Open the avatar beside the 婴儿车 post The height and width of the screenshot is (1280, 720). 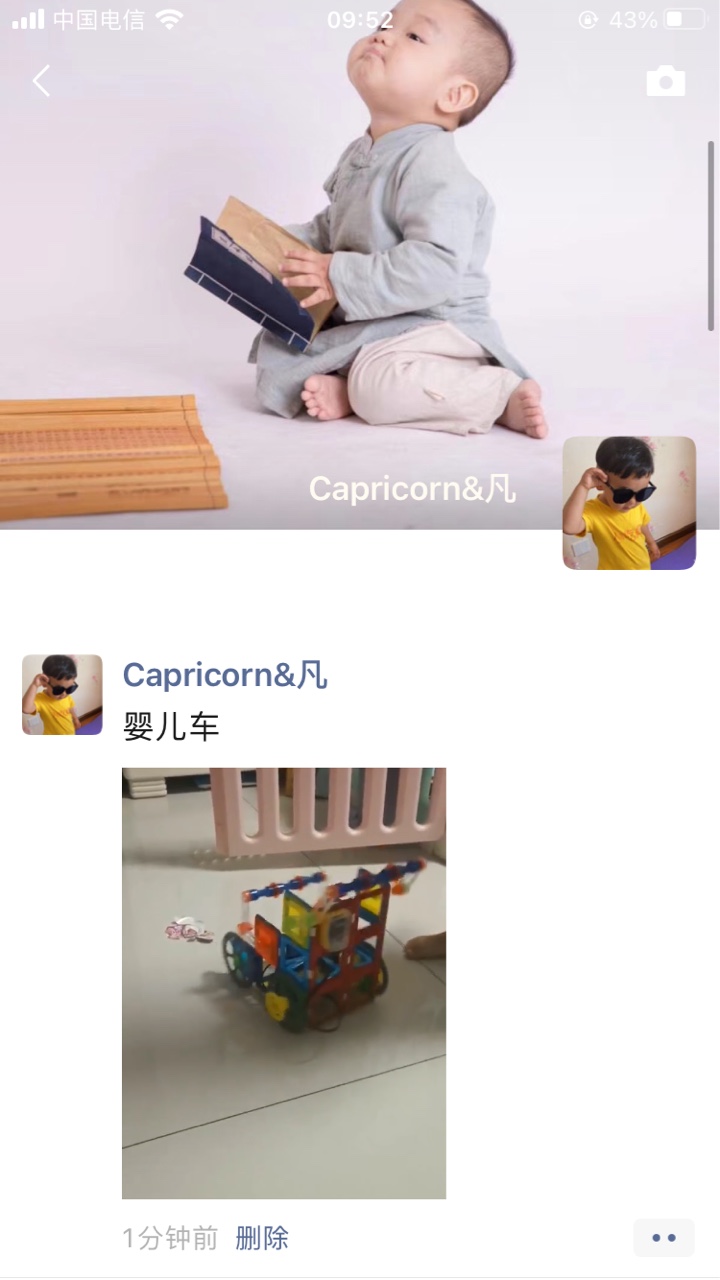coord(62,695)
